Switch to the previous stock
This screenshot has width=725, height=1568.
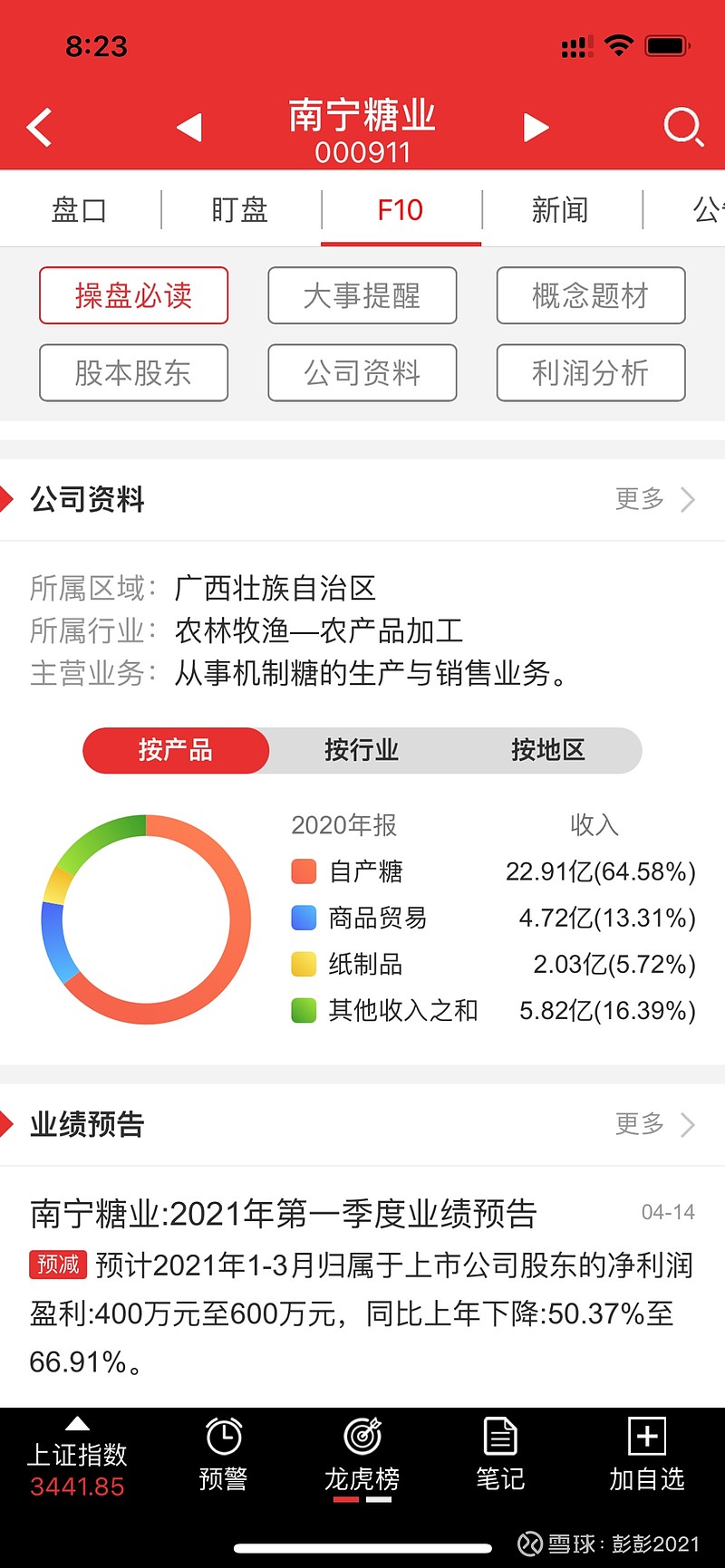pyautogui.click(x=189, y=128)
